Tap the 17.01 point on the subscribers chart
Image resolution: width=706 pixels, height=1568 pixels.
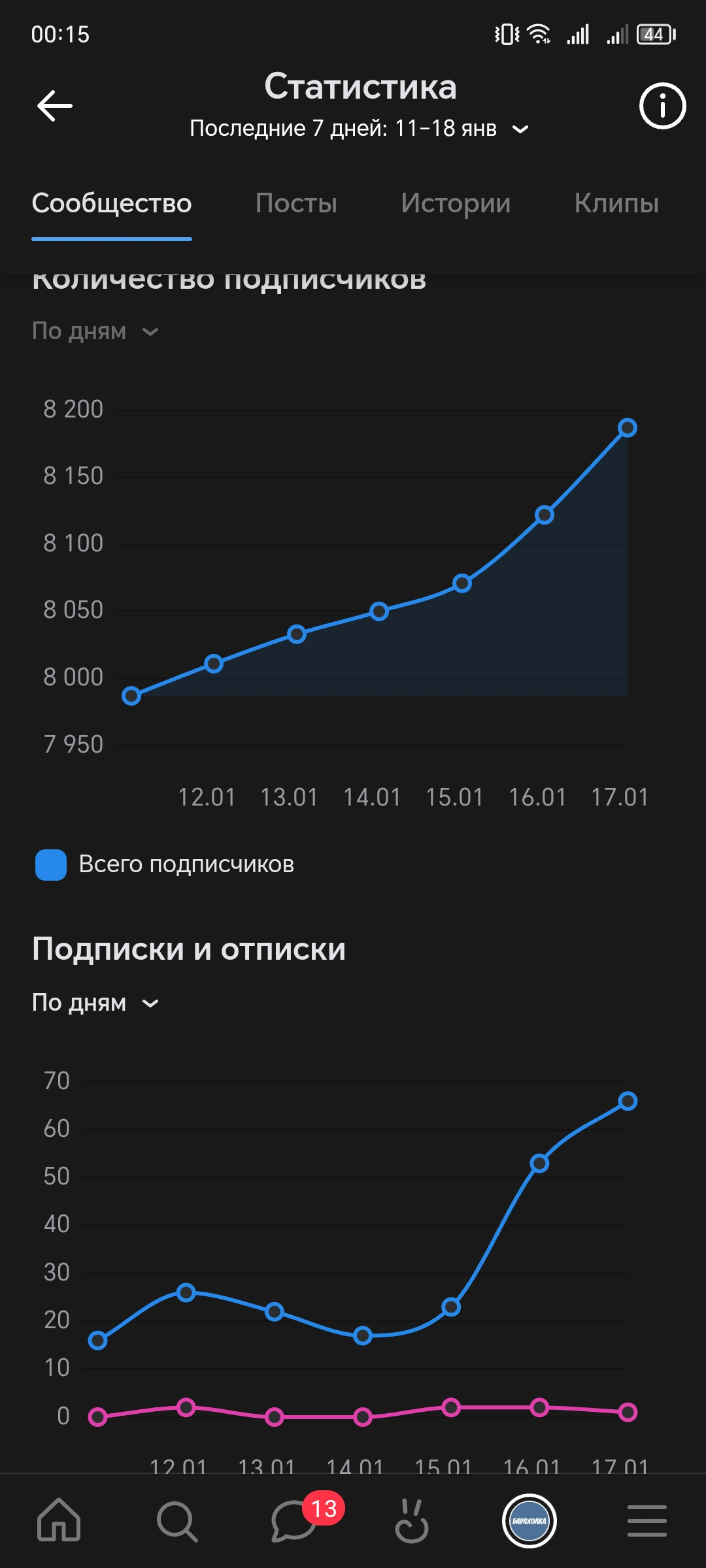pos(627,428)
